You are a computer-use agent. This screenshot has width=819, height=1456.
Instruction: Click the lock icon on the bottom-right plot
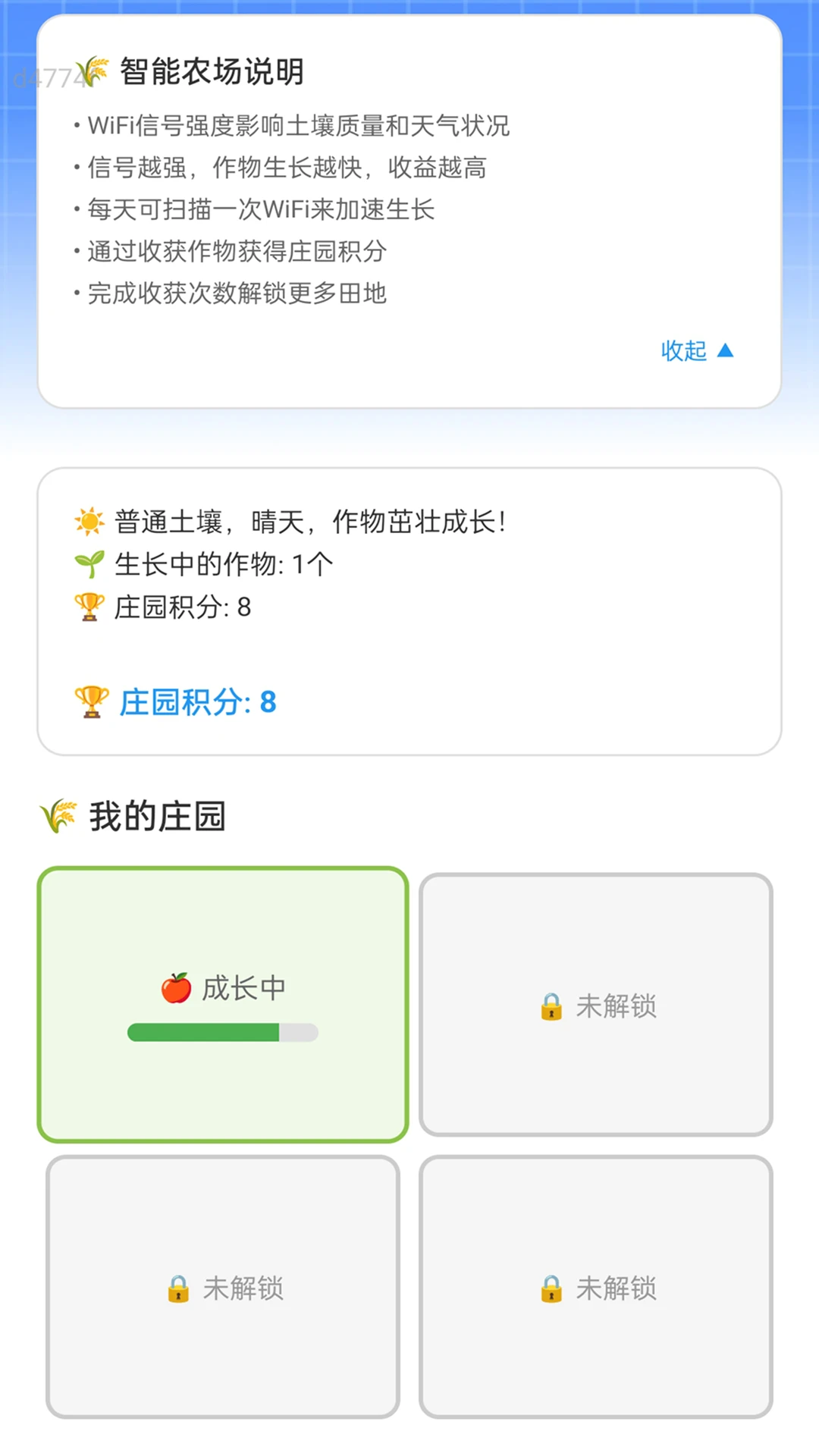pyautogui.click(x=551, y=1288)
